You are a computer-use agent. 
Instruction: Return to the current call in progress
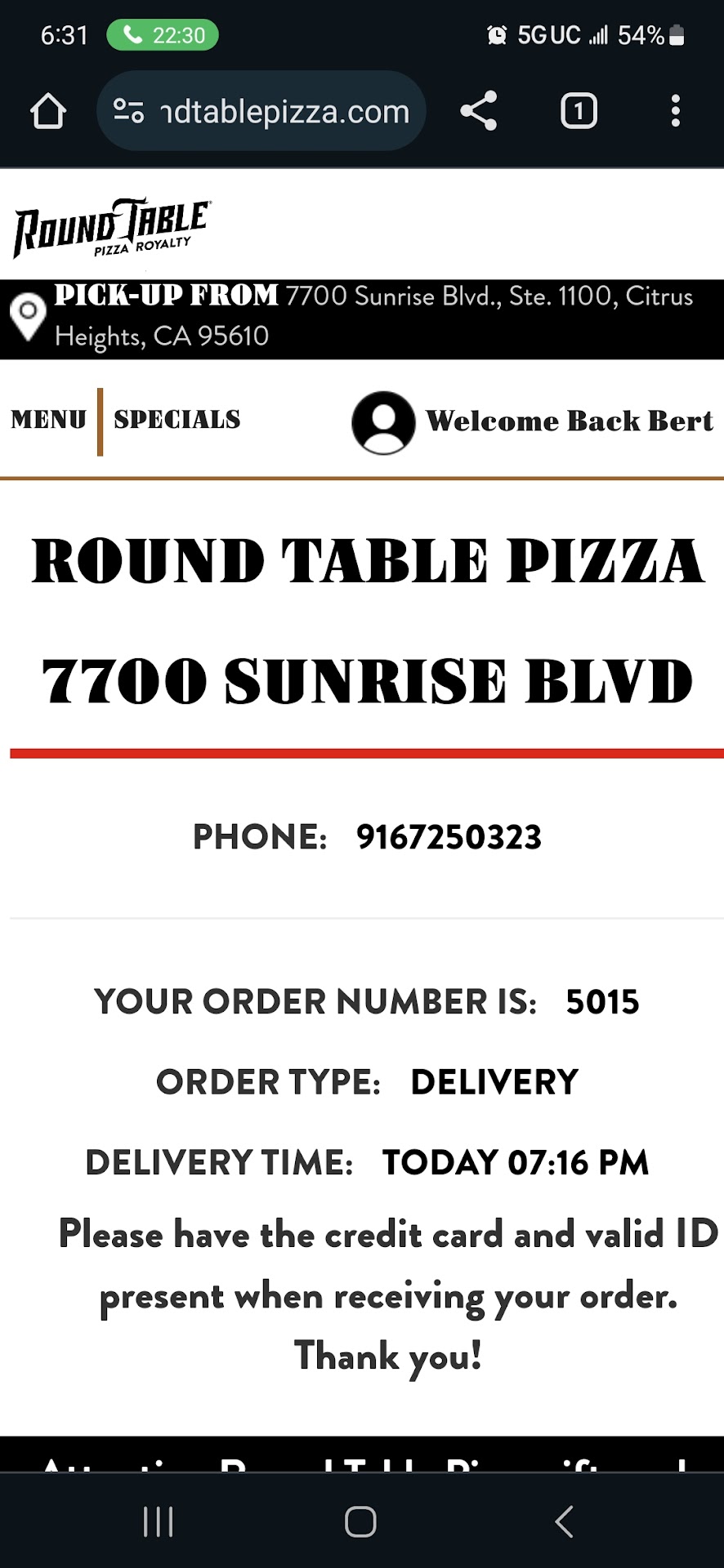coord(163,35)
